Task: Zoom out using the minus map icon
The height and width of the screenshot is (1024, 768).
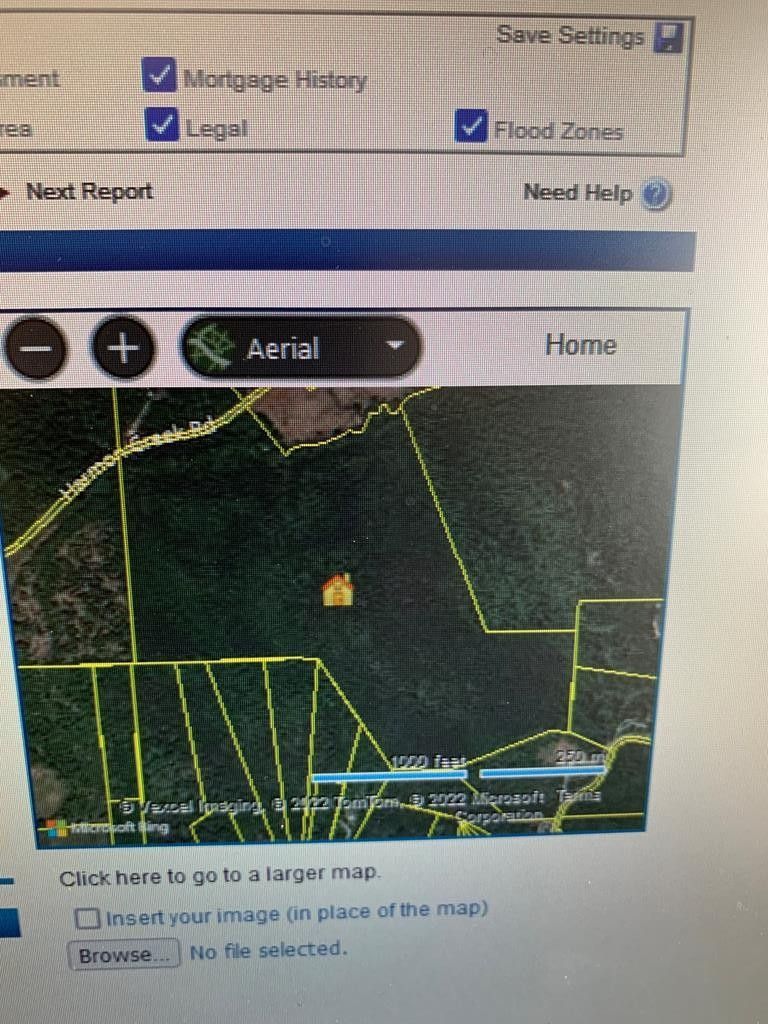Action: point(37,348)
